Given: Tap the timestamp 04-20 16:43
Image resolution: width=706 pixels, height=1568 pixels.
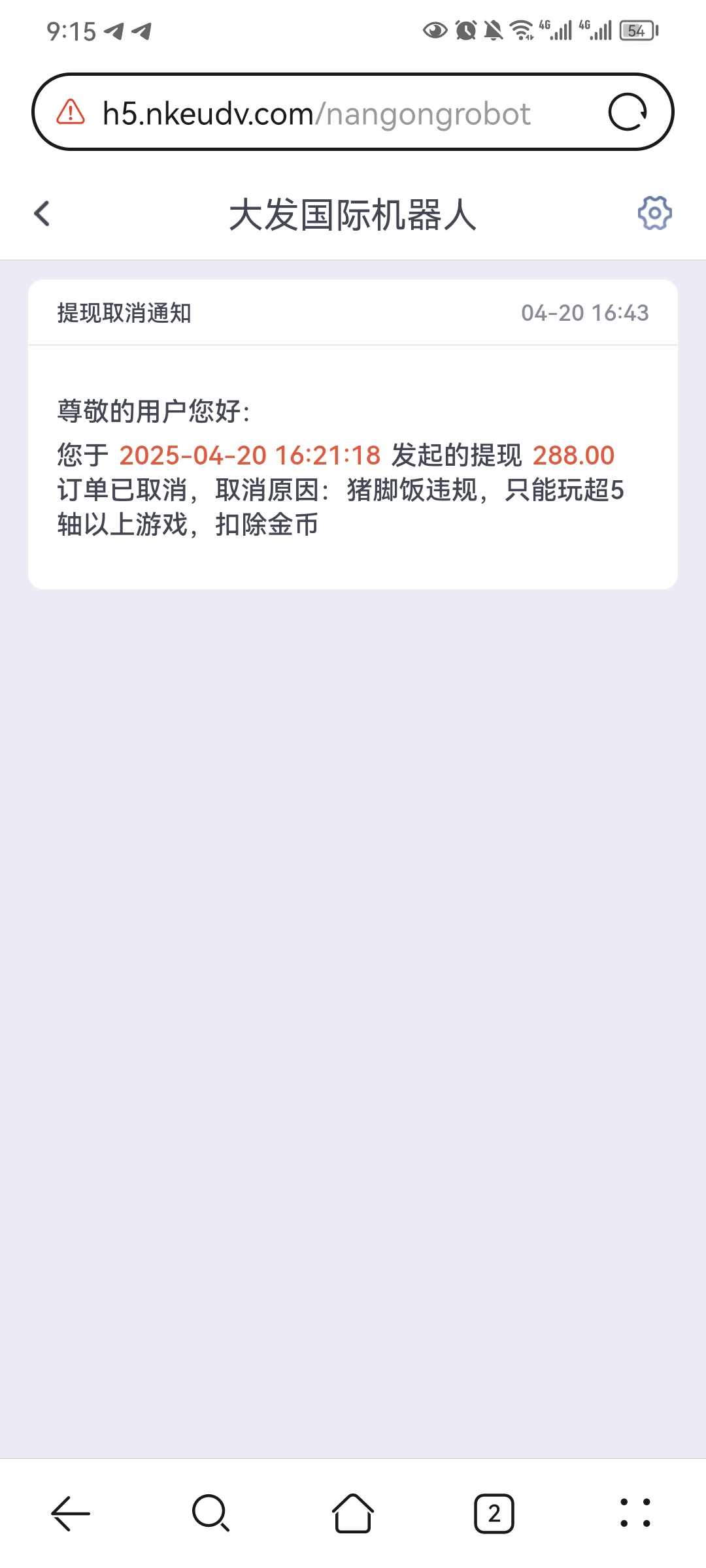Looking at the screenshot, I should point(584,312).
